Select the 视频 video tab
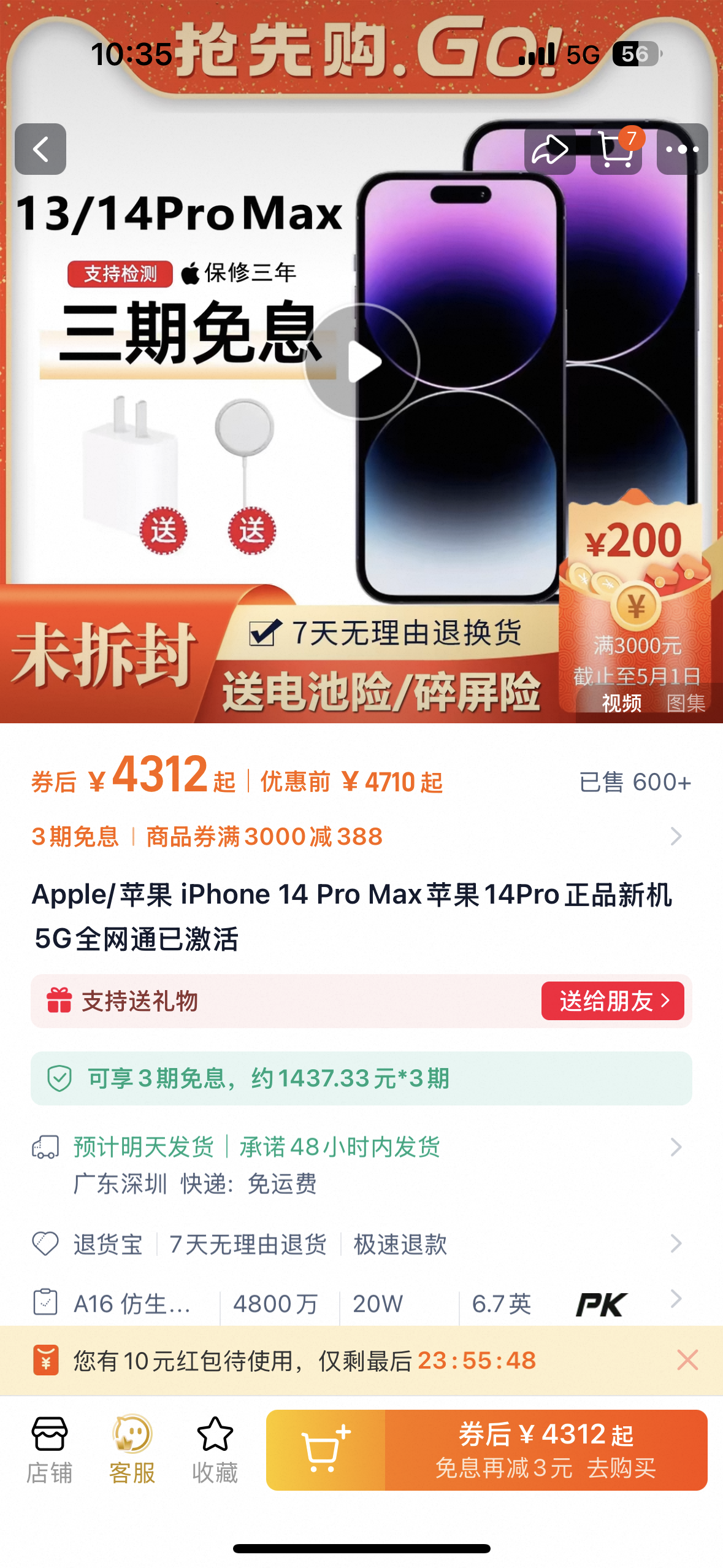The height and width of the screenshot is (1568, 723). (621, 703)
